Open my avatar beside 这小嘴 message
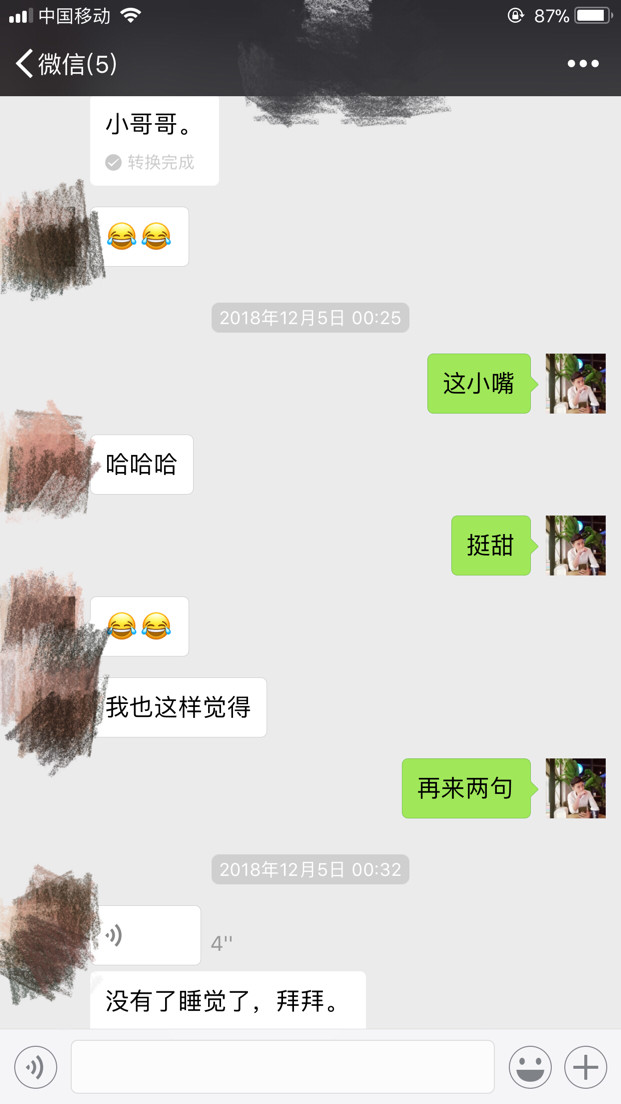Screen dimensions: 621x1104 [576, 383]
